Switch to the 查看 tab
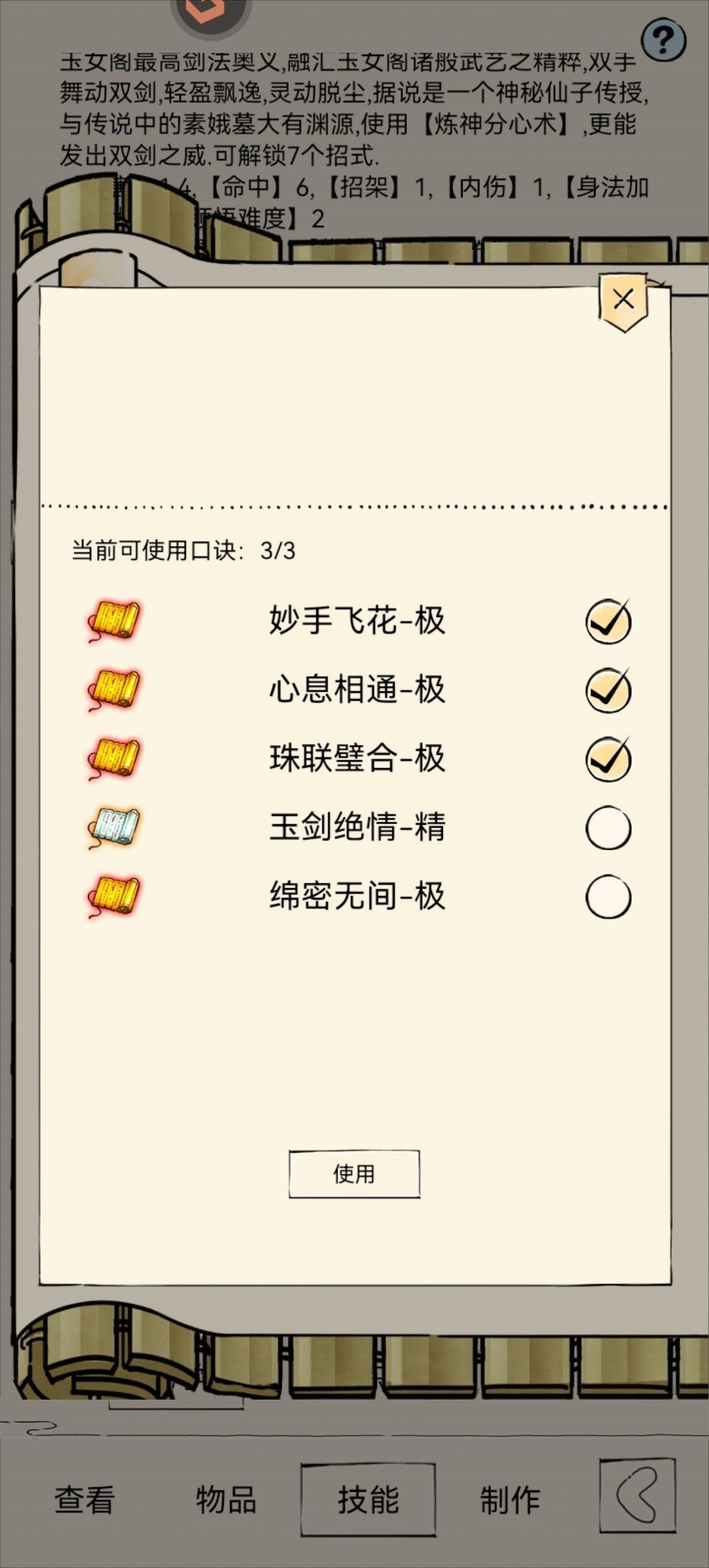 tap(85, 1499)
